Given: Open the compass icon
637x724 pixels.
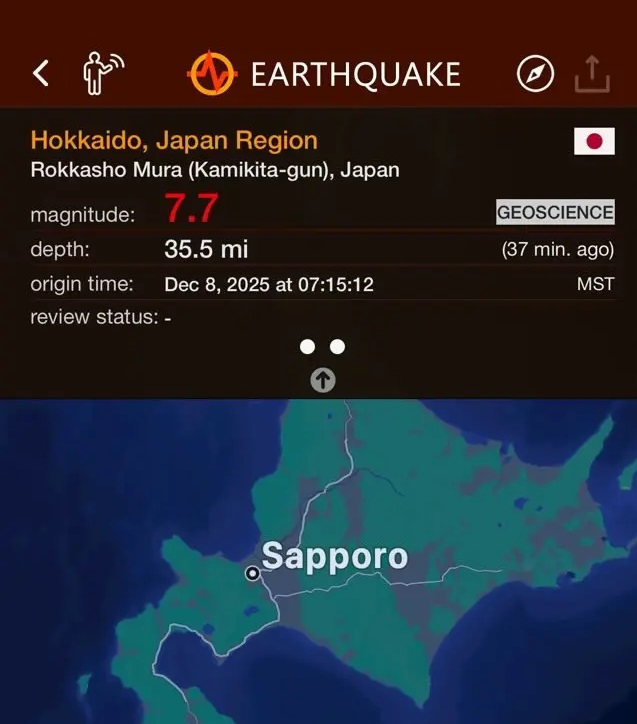Looking at the screenshot, I should (535, 73).
